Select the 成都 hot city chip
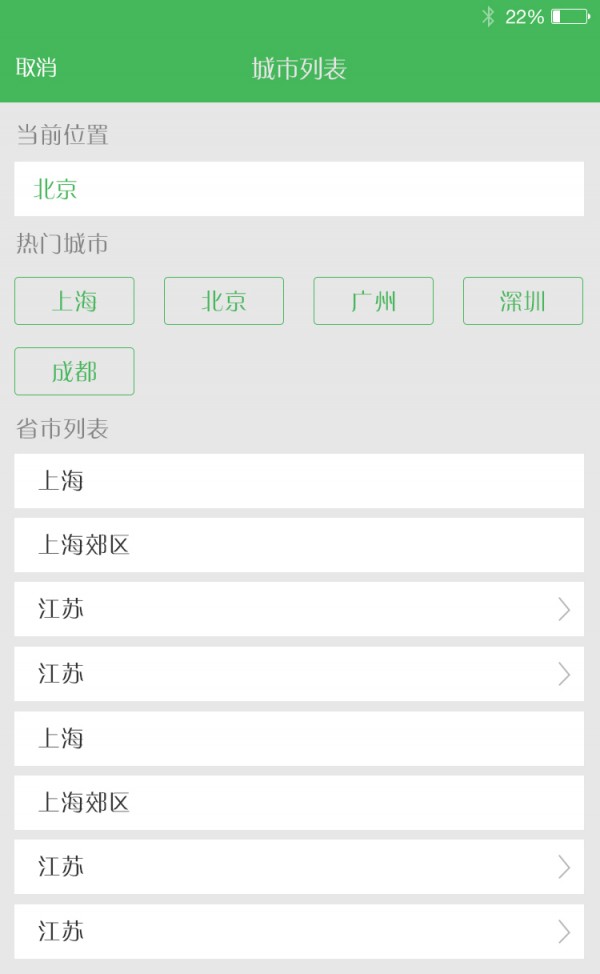Viewport: 600px width, 974px height. [x=74, y=371]
